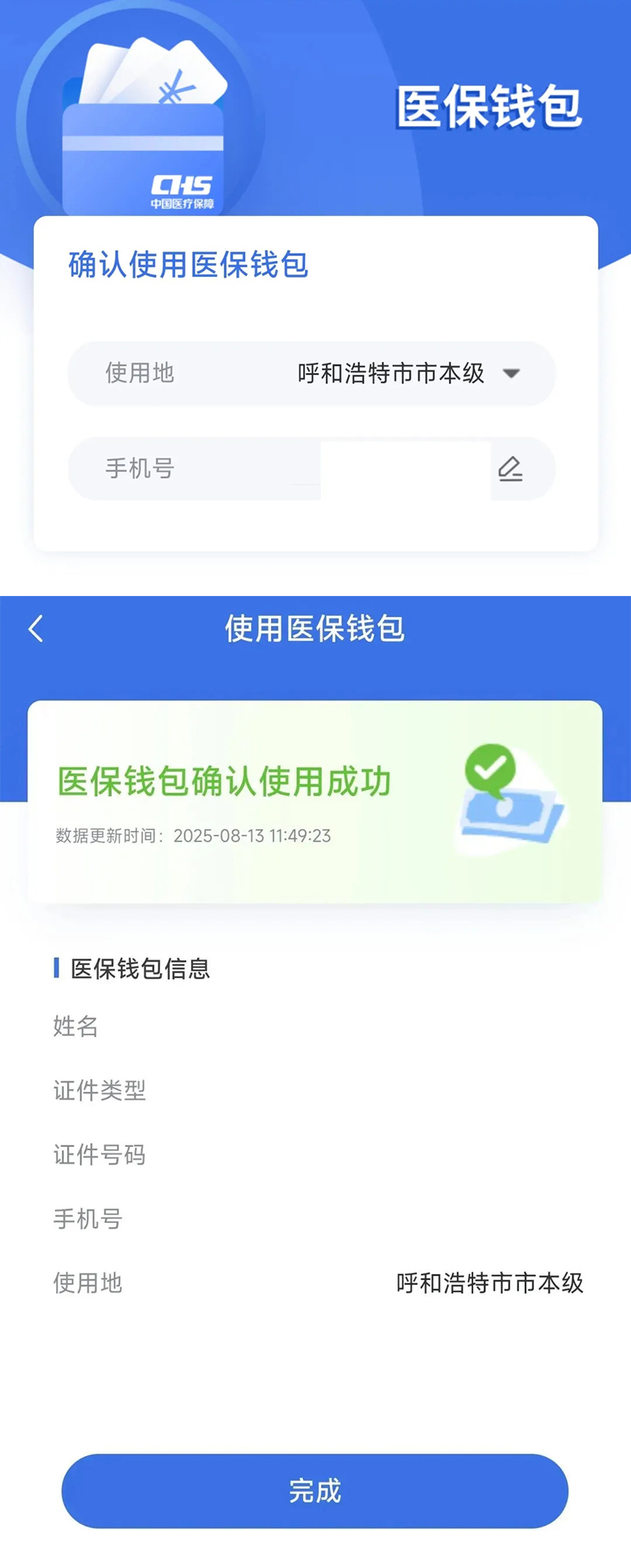631x1568 pixels.
Task: Go back from 使用医保钱包 page
Action: (35, 628)
